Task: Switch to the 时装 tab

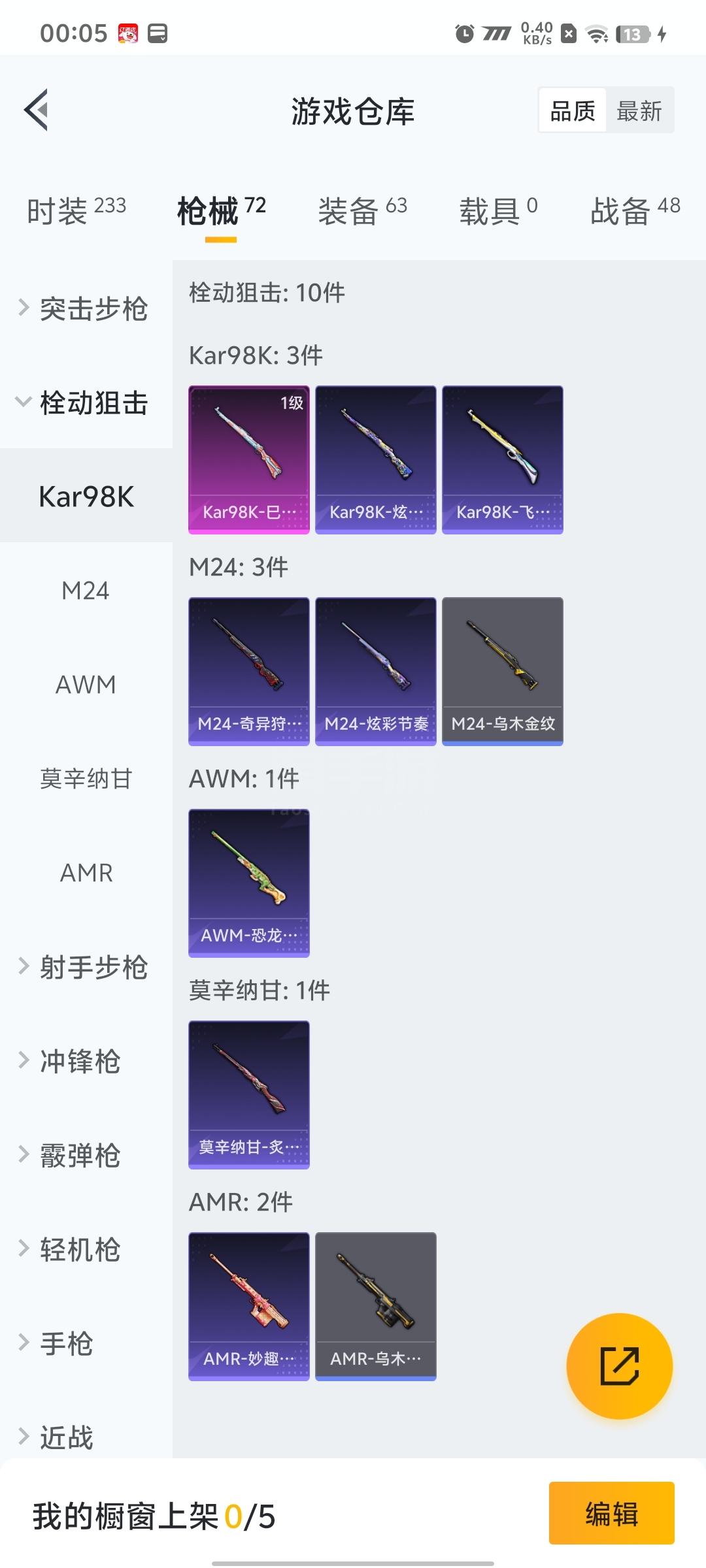Action: (76, 211)
